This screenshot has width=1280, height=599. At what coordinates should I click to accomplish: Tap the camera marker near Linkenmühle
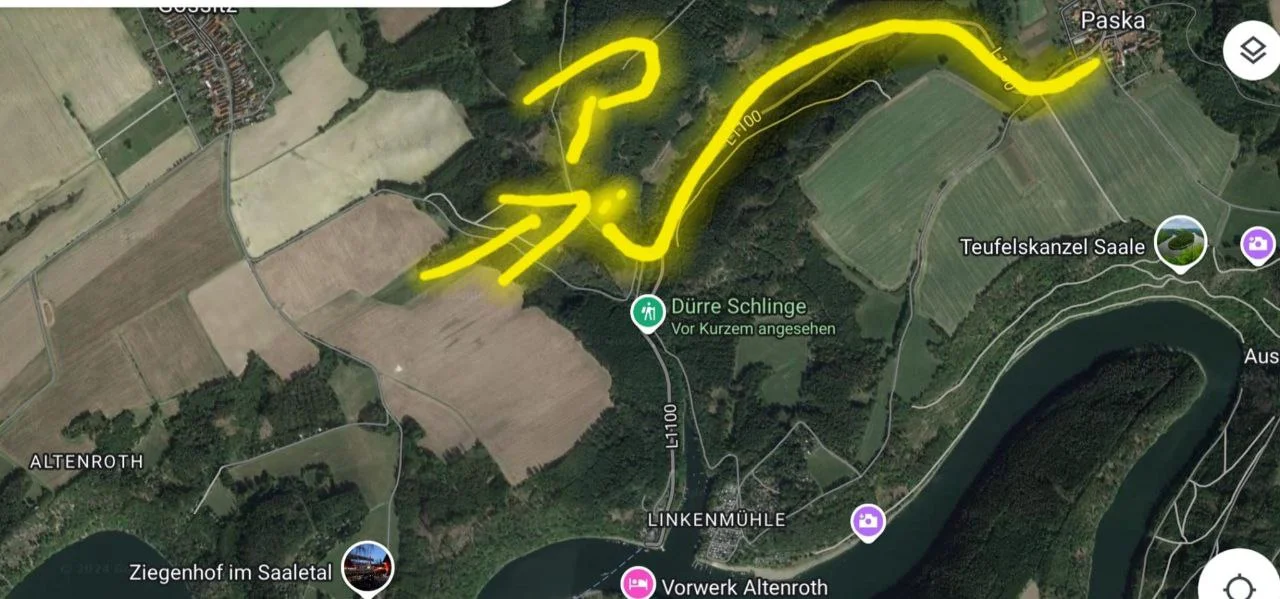coord(868,521)
